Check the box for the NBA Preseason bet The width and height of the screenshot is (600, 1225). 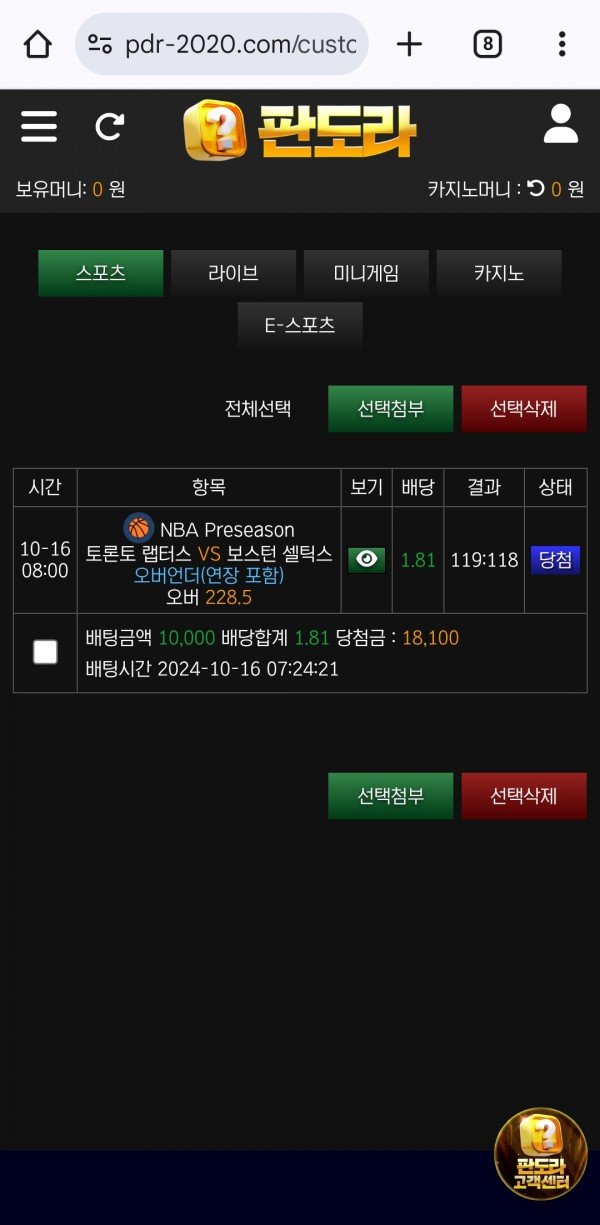pyautogui.click(x=45, y=652)
